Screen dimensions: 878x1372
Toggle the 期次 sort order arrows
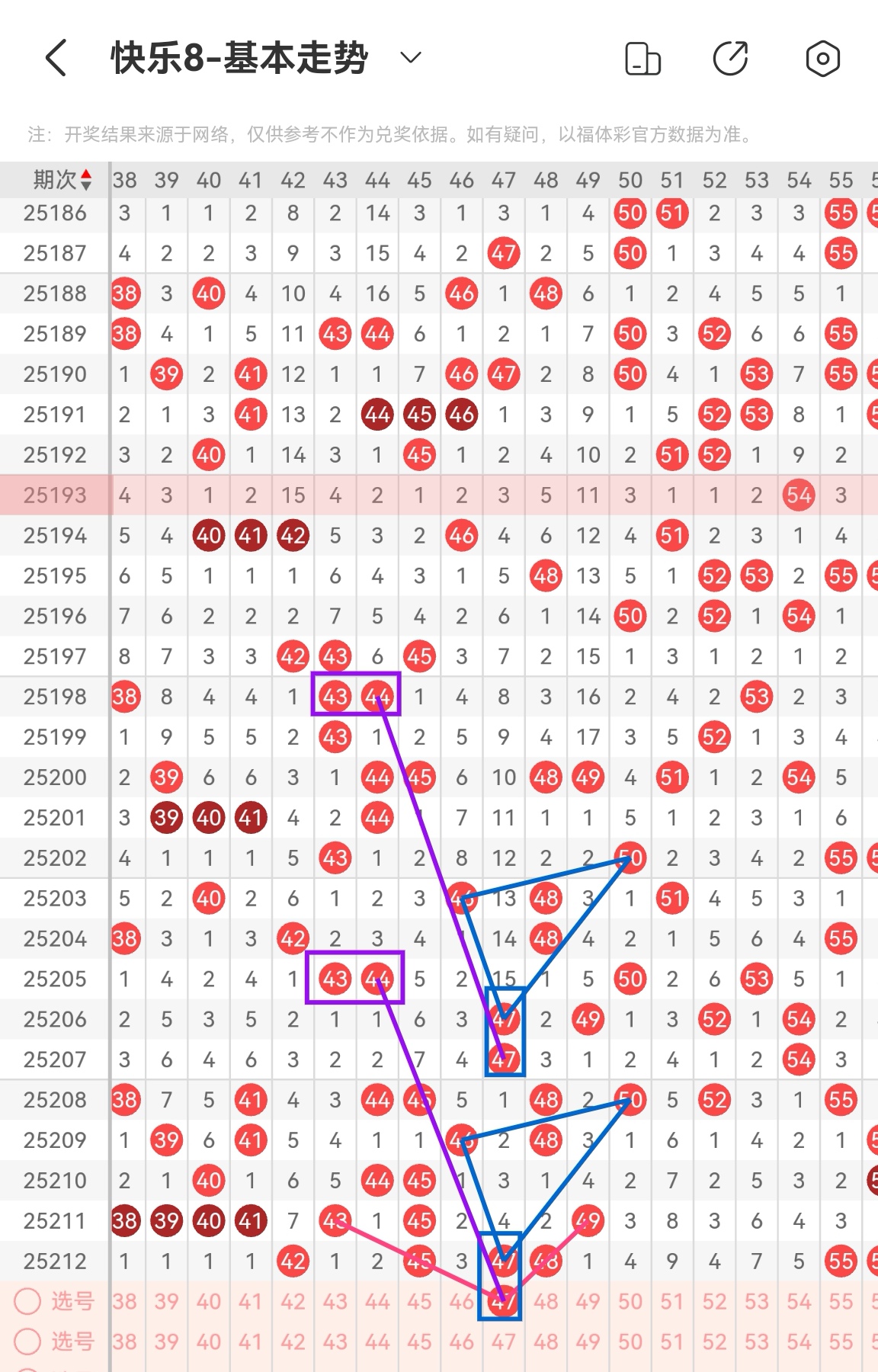point(86,180)
